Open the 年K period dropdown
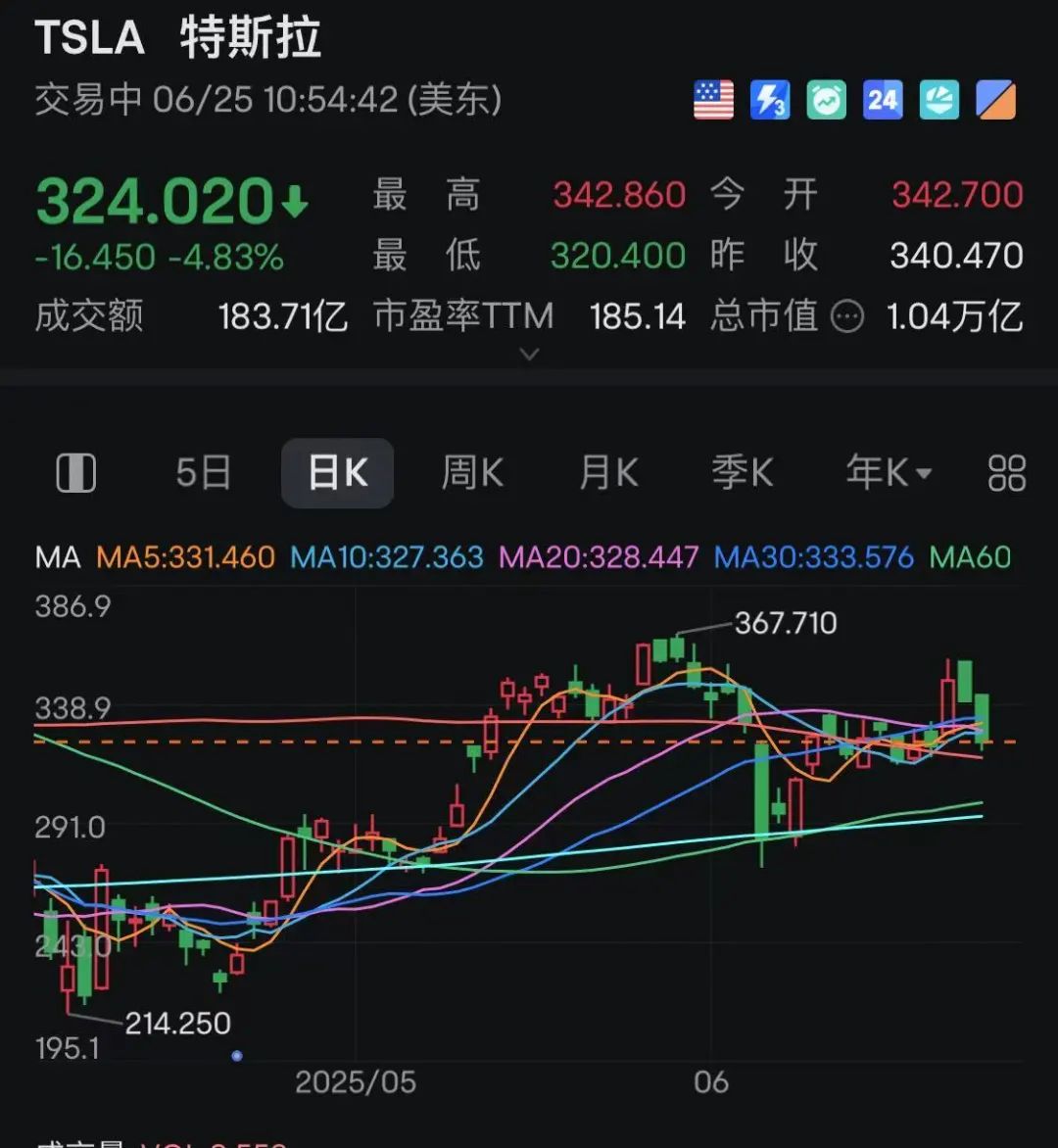Viewport: 1058px width, 1148px height. [888, 474]
